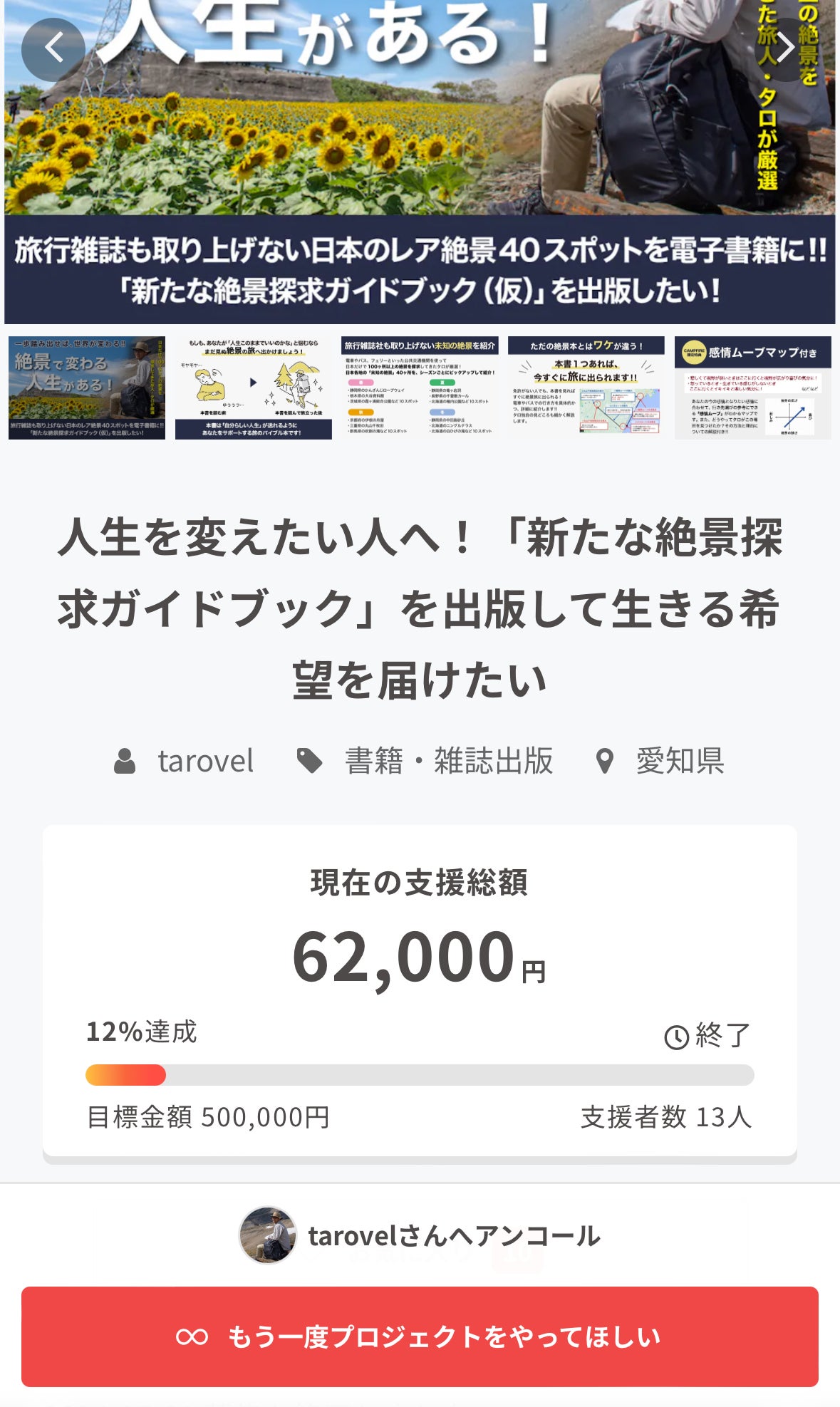840x1407 pixels.
Task: Tap もう一度プロジェクトをやってほしい button
Action: coord(420,1336)
